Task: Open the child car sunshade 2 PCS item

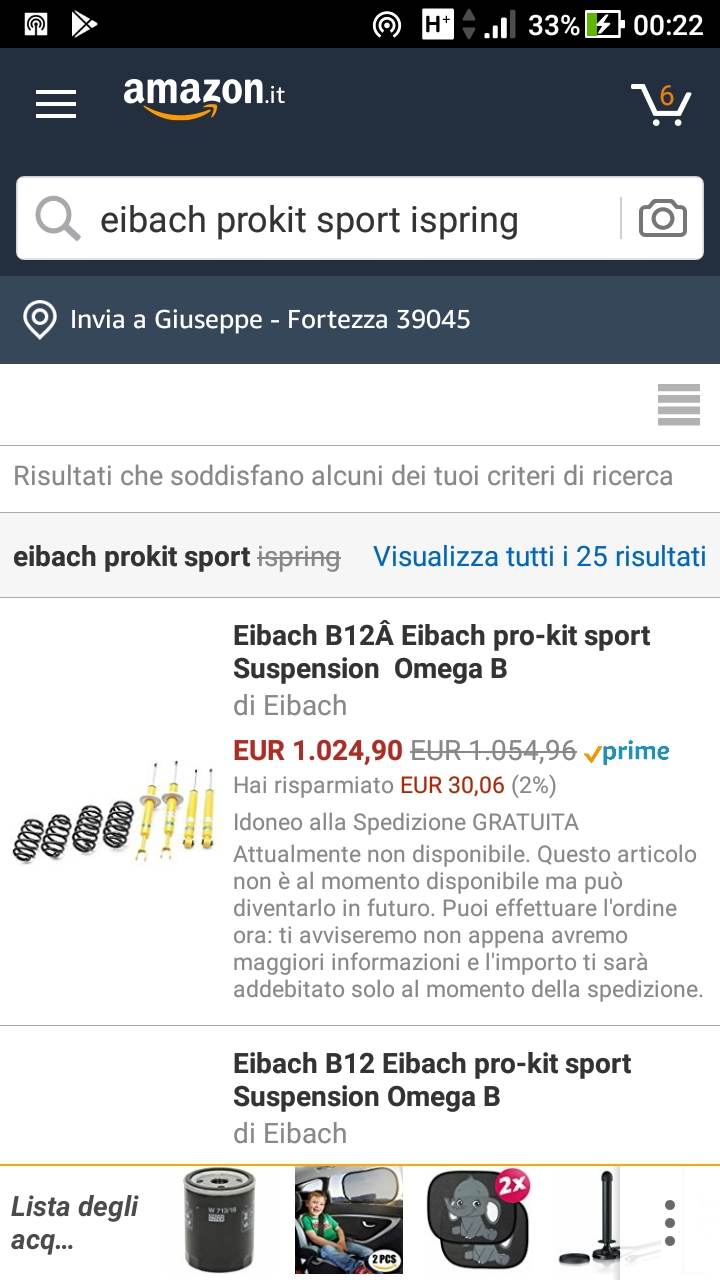Action: 348,1222
